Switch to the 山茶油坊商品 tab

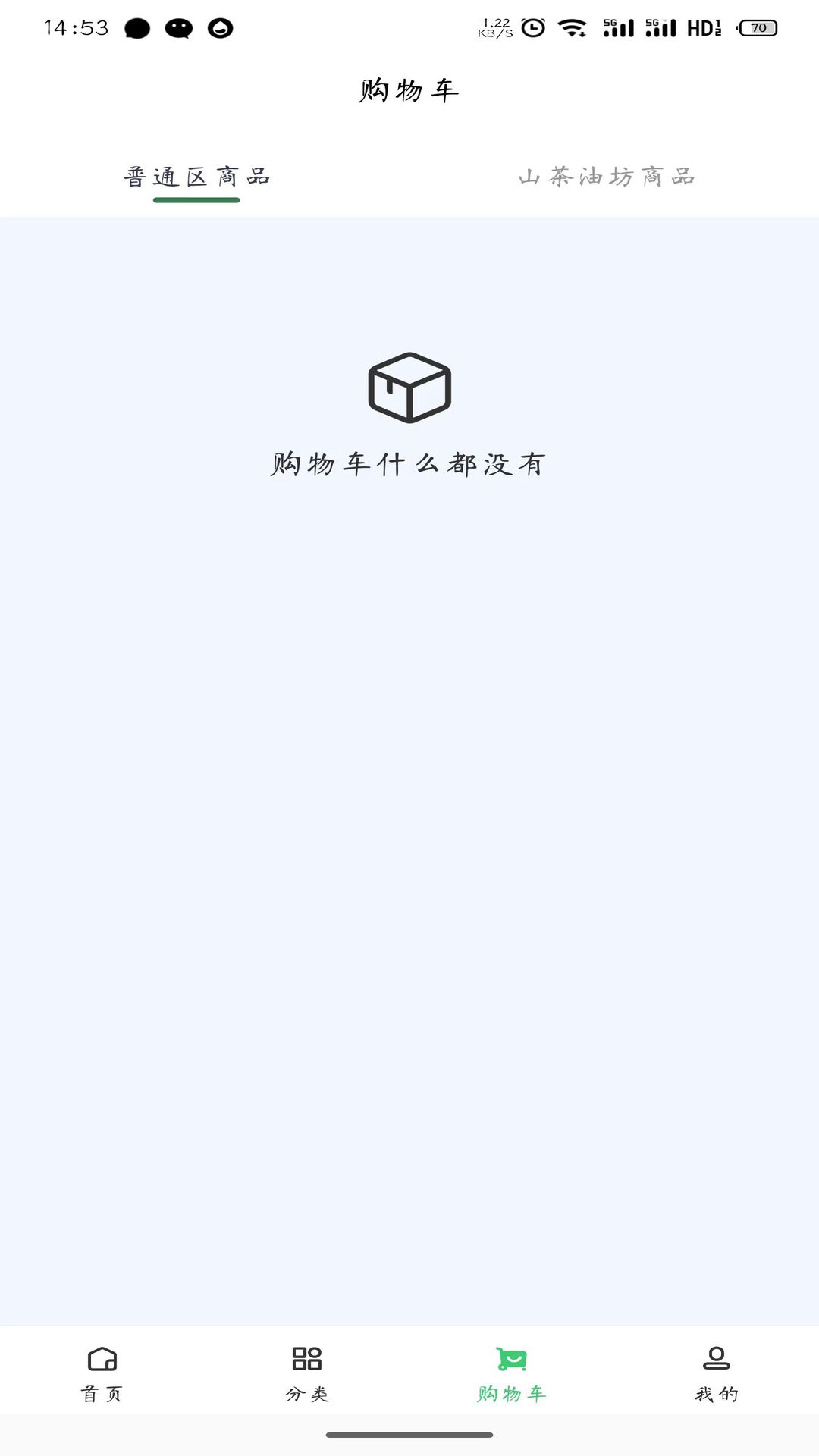coord(607,177)
